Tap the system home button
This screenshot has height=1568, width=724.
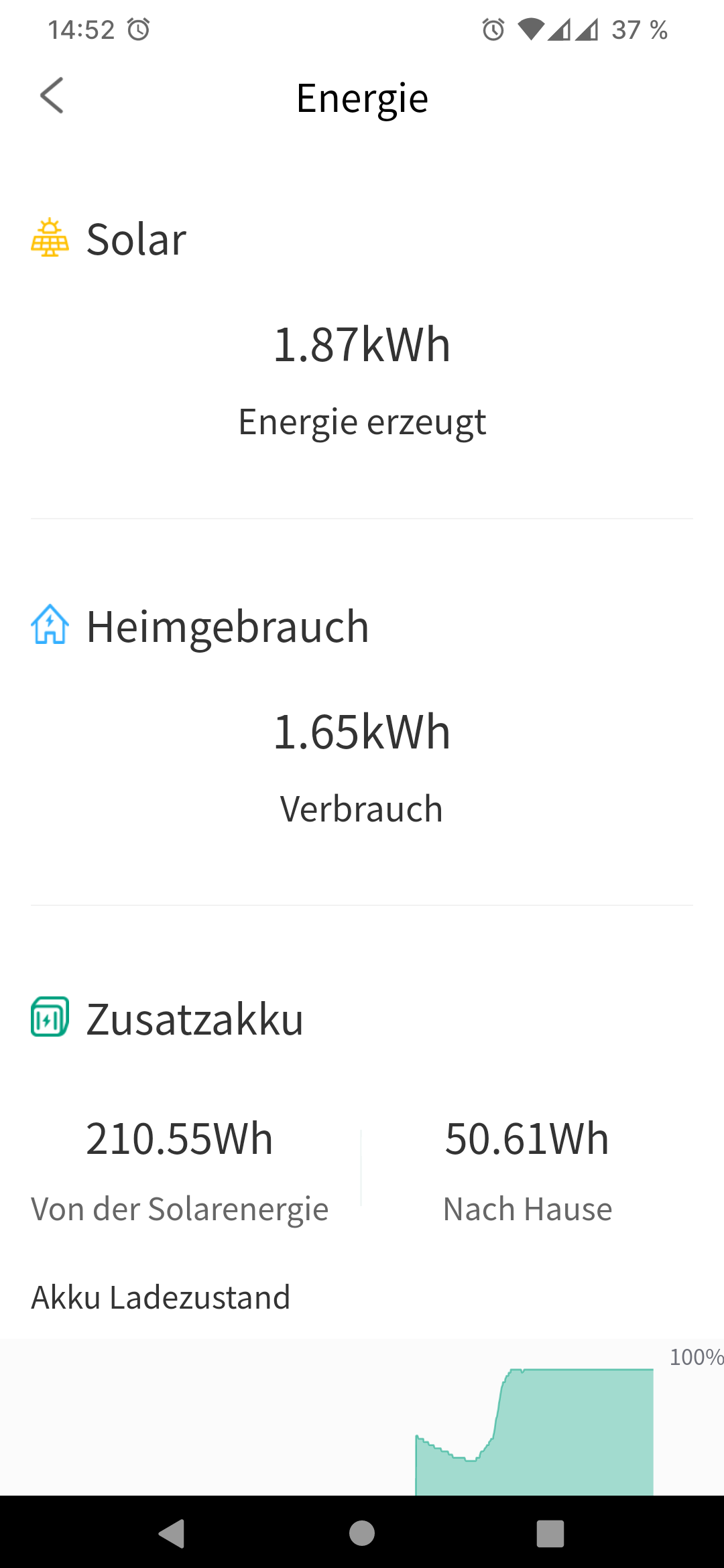[362, 1533]
